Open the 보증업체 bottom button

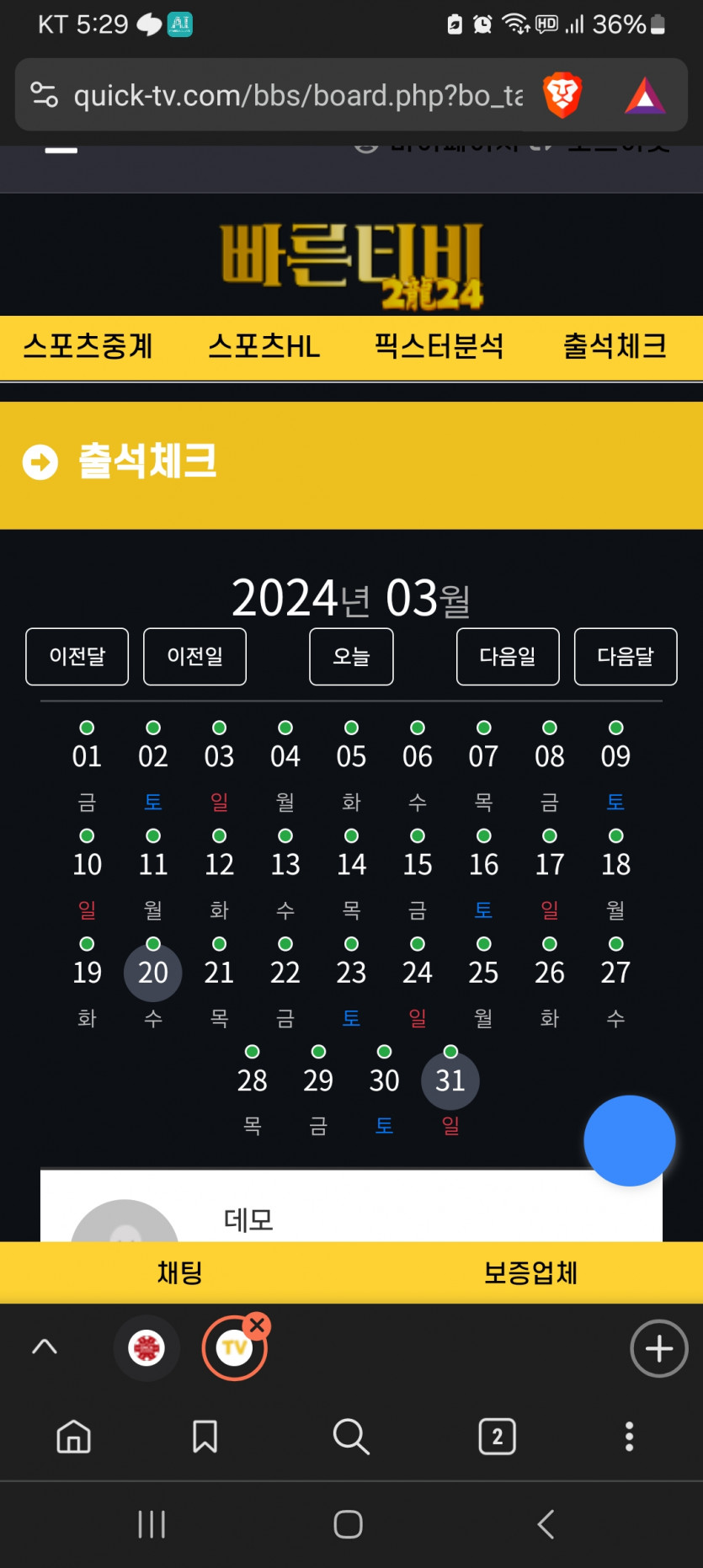pos(530,1272)
